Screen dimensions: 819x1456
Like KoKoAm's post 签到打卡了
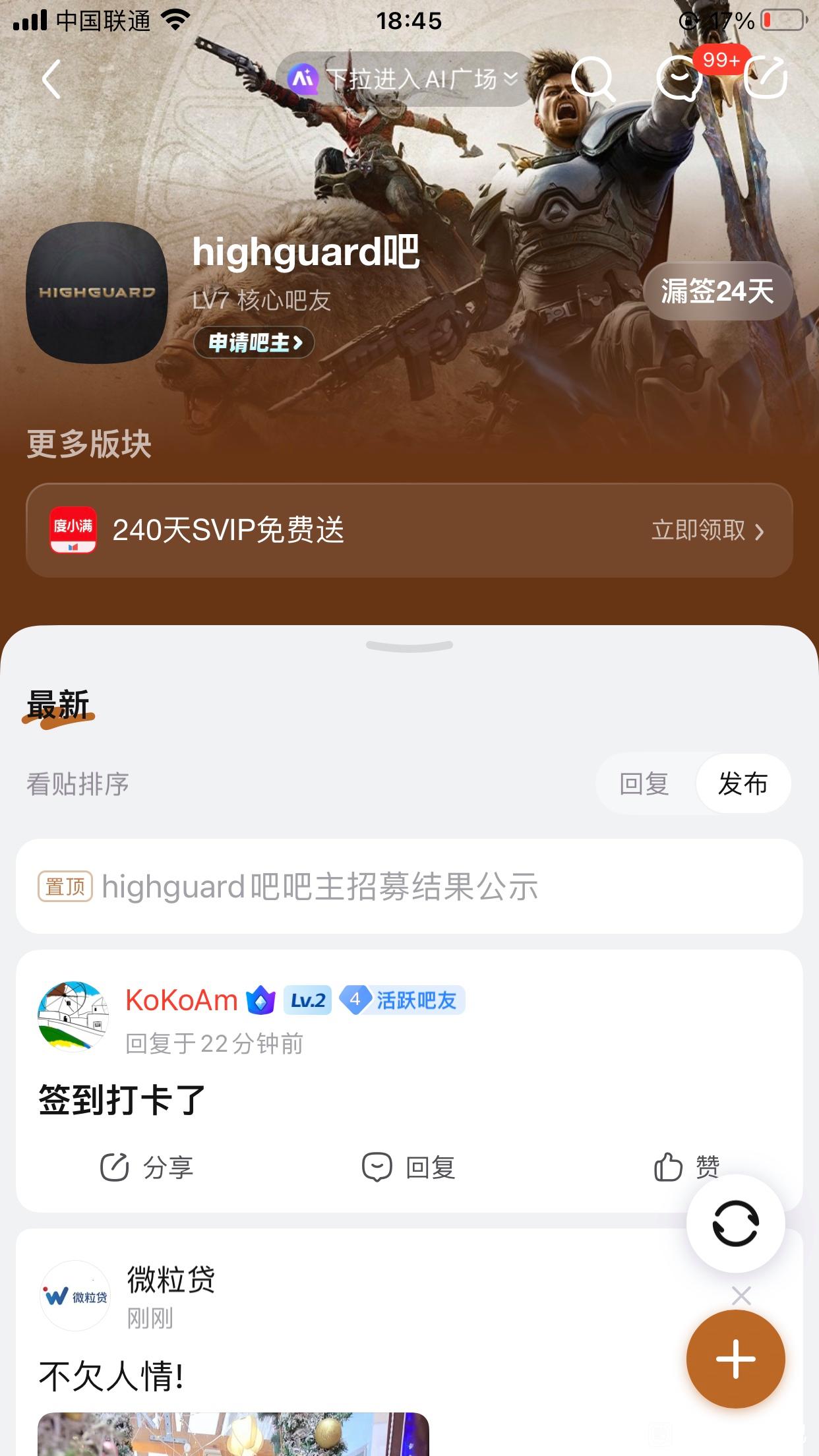(x=686, y=1168)
